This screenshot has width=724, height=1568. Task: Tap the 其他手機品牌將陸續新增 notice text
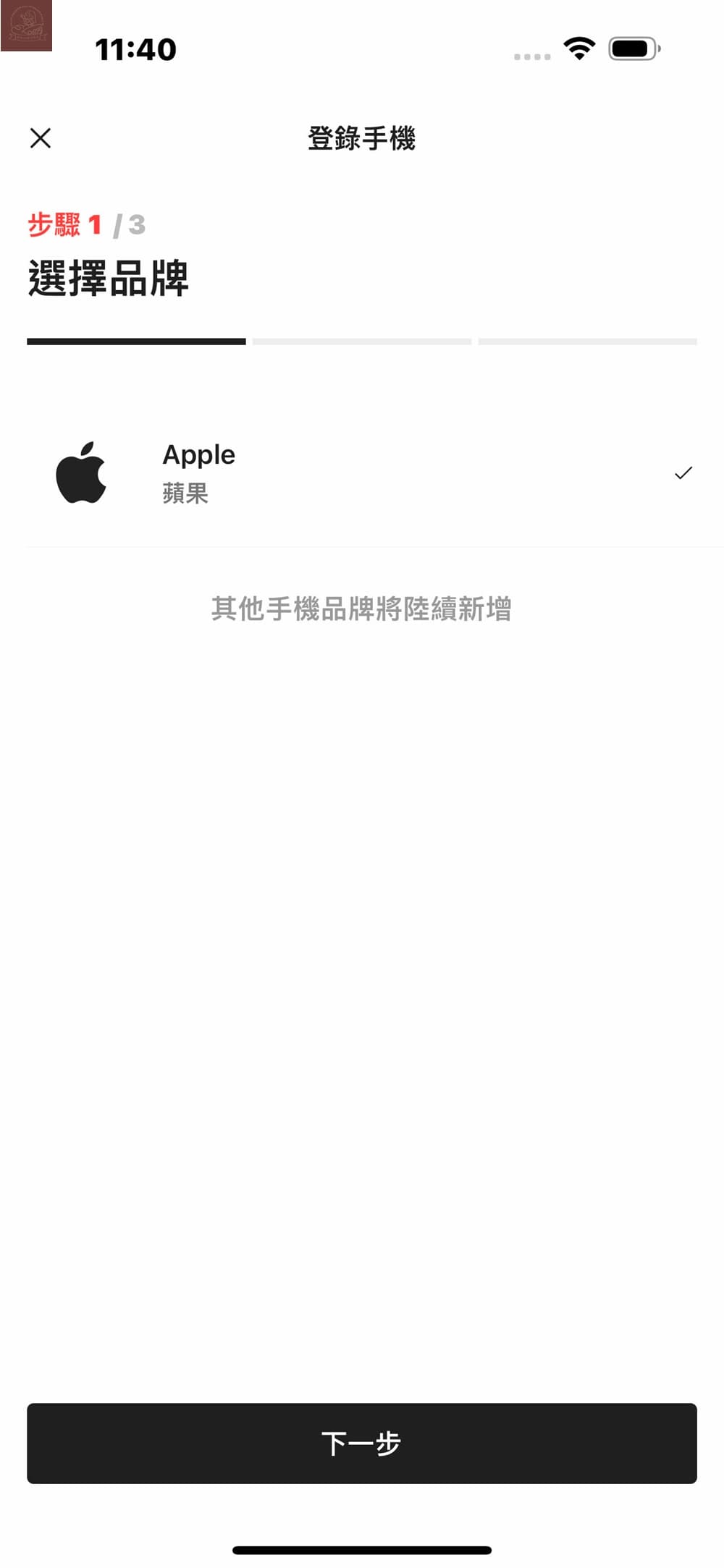tap(362, 609)
